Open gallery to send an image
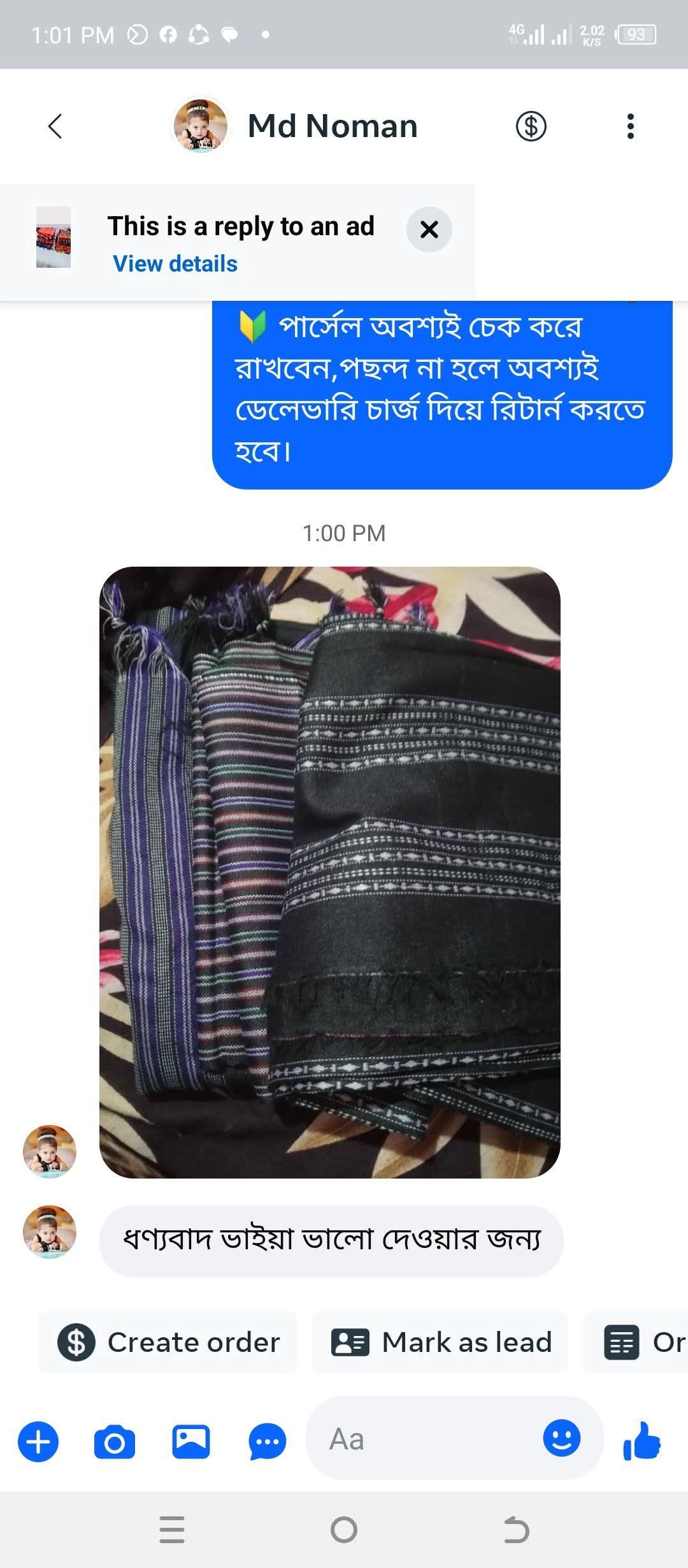This screenshot has height=1568, width=688. (x=191, y=1441)
